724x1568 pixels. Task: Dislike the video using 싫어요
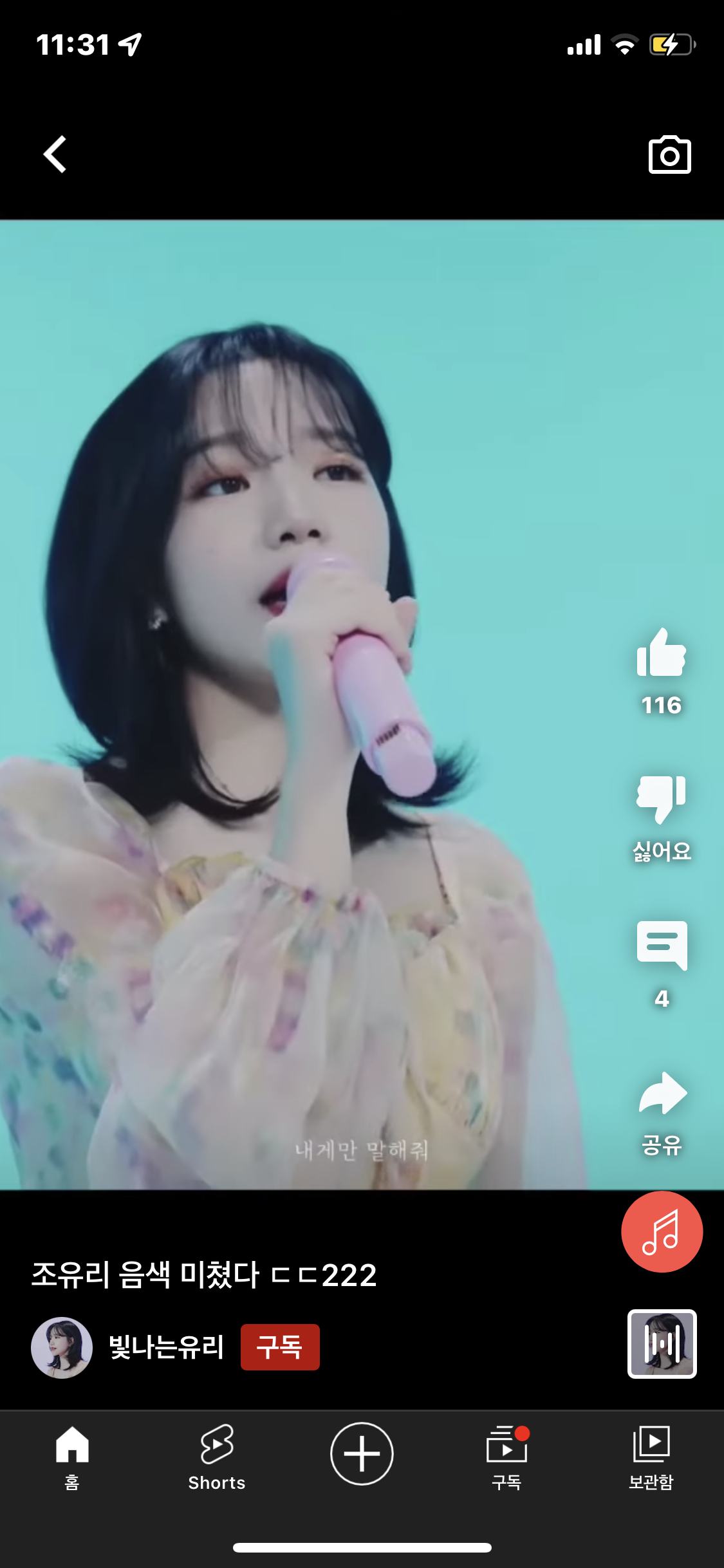click(662, 806)
